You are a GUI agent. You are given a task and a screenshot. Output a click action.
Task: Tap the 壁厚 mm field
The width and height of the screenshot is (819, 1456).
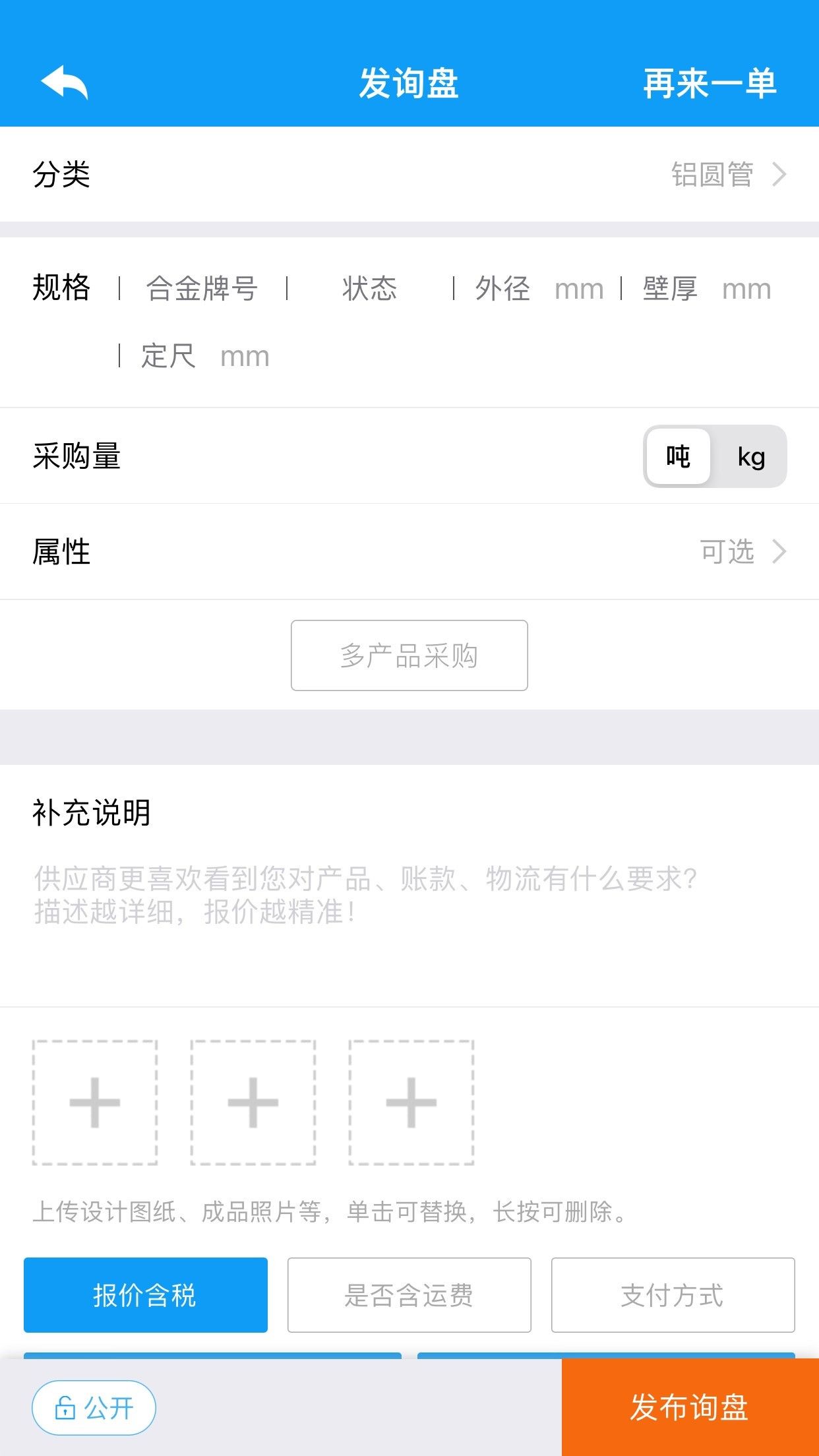tap(707, 289)
